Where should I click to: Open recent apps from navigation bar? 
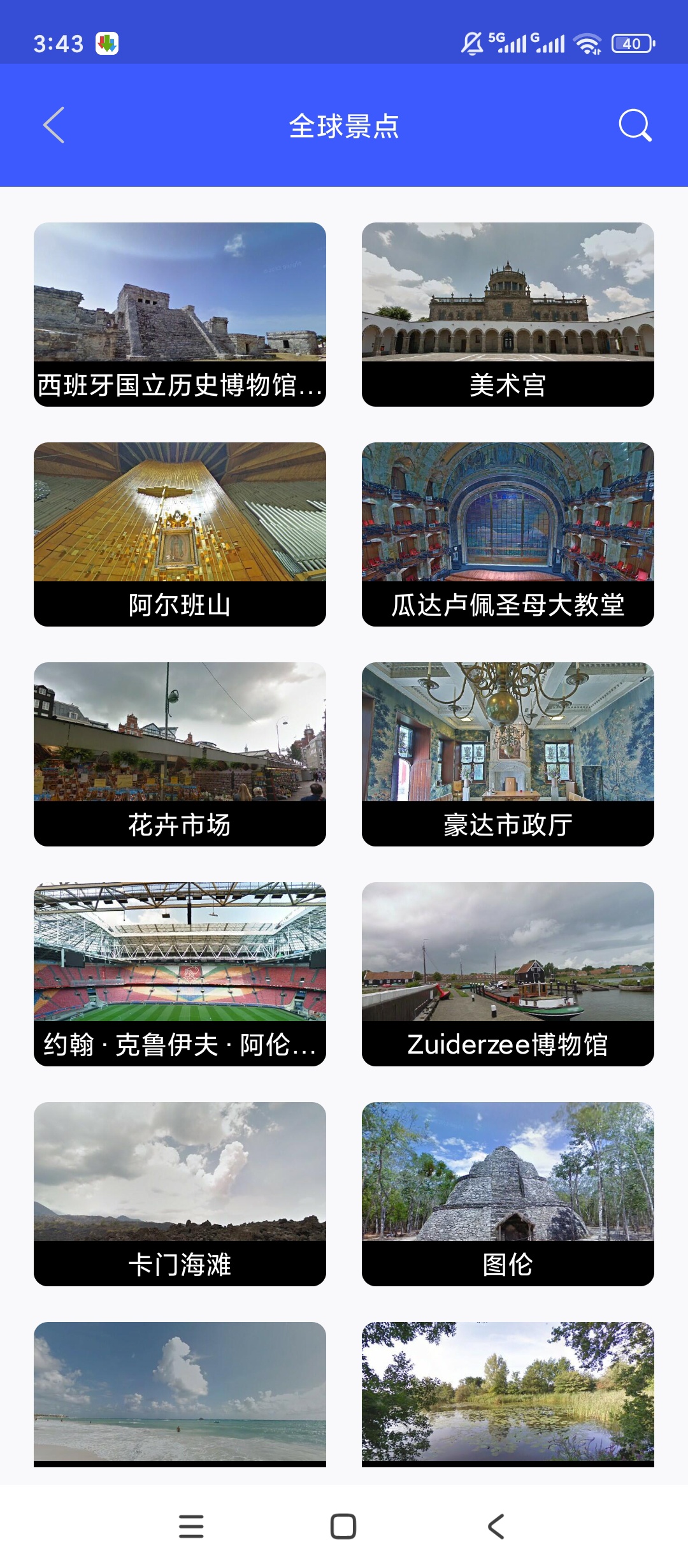click(x=191, y=1527)
